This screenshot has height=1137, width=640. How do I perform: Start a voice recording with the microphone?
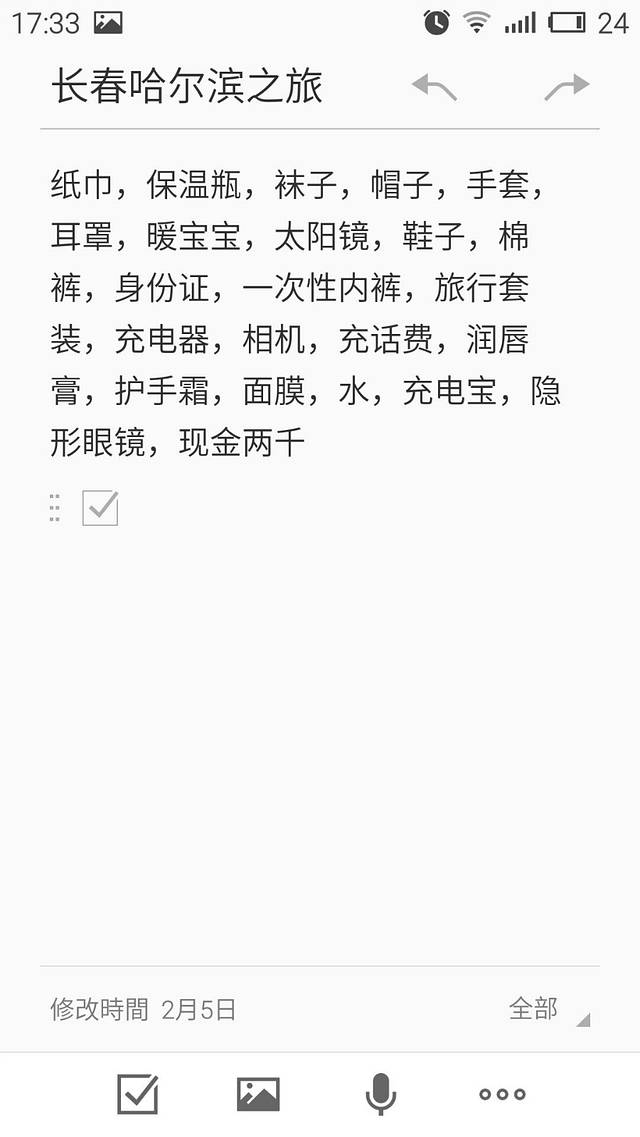pyautogui.click(x=380, y=1094)
